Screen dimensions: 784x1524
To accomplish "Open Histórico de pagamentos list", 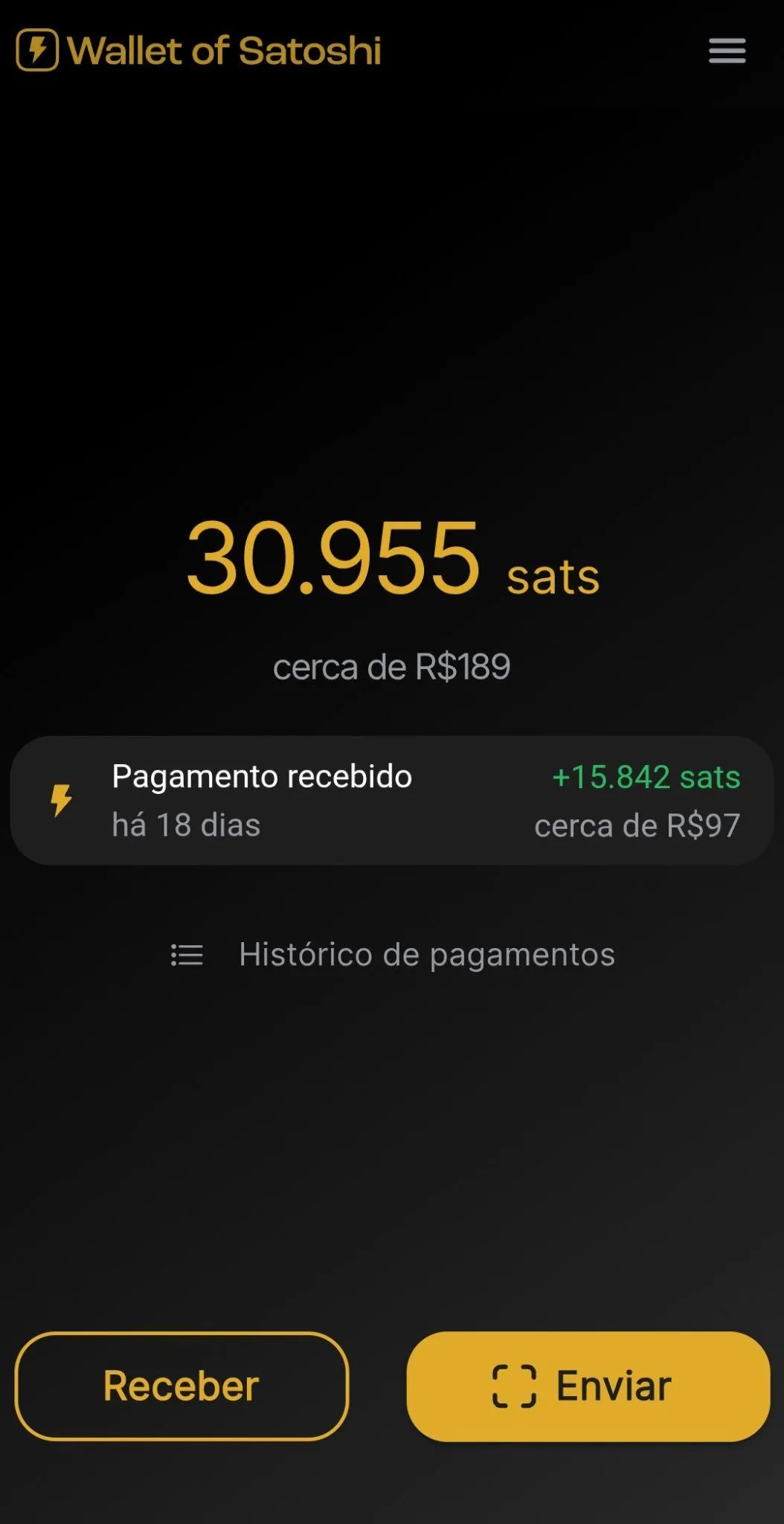I will pyautogui.click(x=425, y=955).
